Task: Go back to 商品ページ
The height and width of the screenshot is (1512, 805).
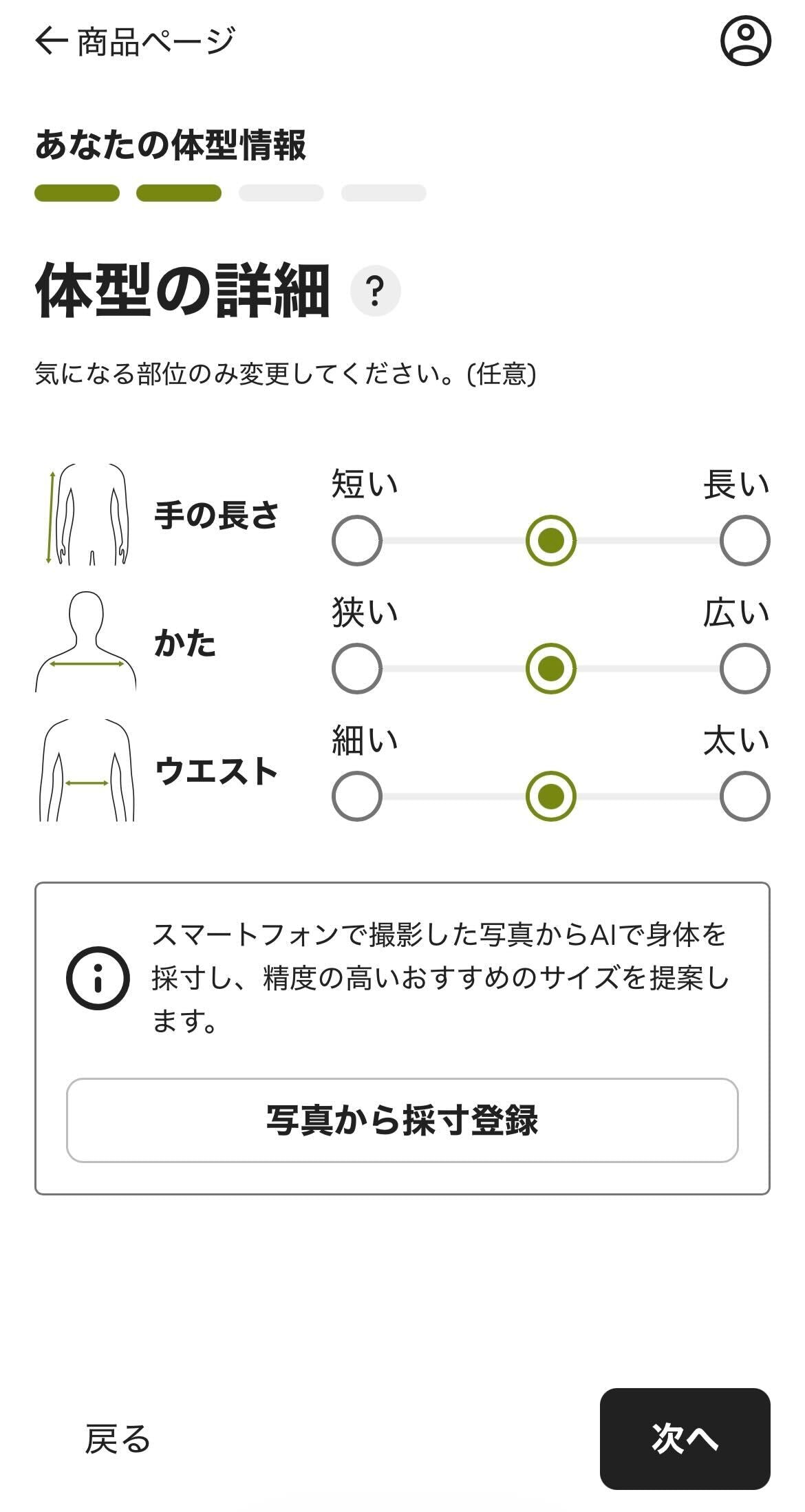Action: [135, 41]
